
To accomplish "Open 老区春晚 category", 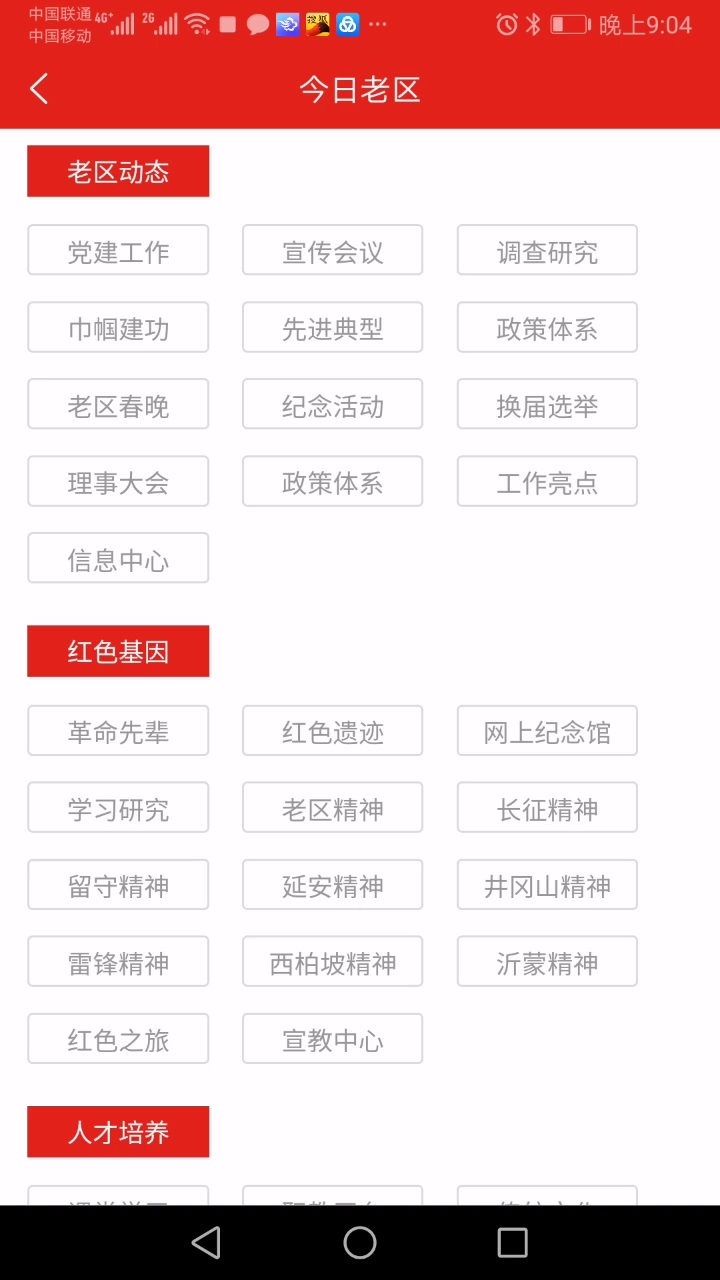I will [118, 404].
